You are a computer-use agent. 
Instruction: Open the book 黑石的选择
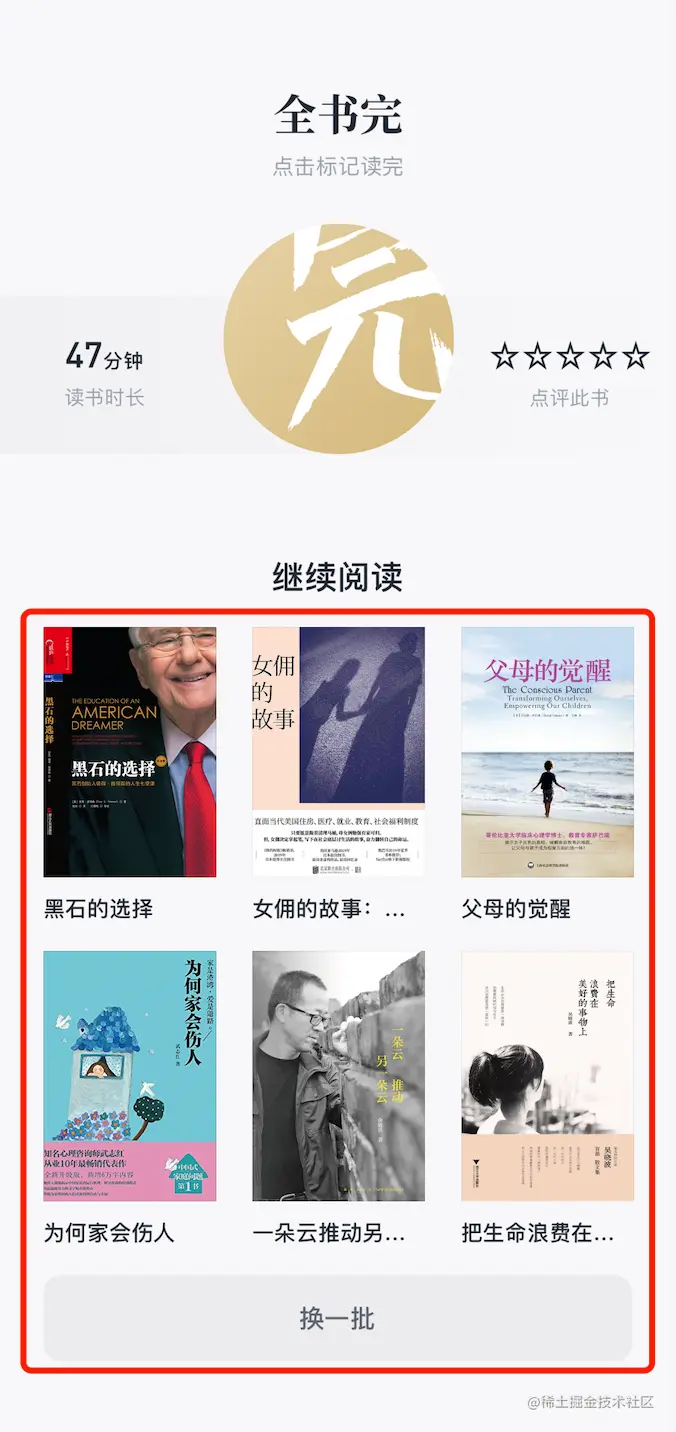pyautogui.click(x=130, y=752)
